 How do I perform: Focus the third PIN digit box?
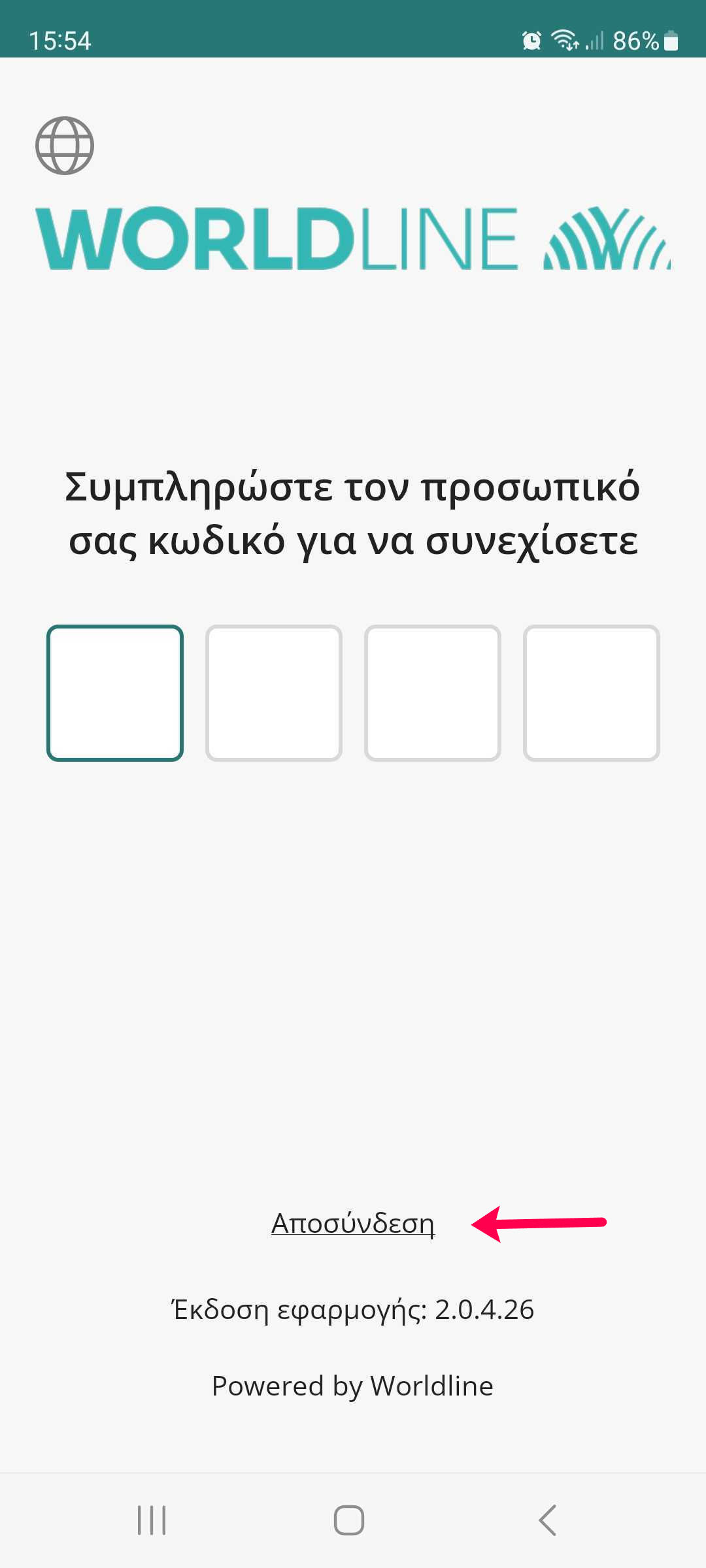433,693
